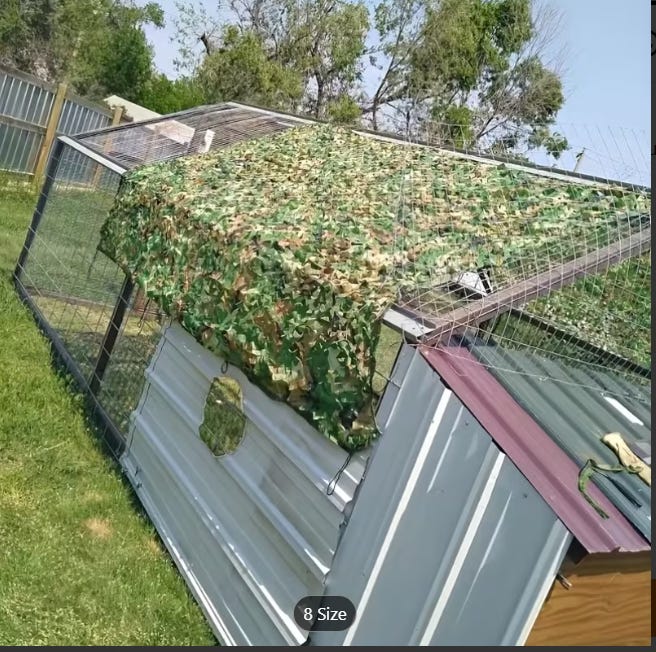Open the 8 Size options pill

(324, 613)
